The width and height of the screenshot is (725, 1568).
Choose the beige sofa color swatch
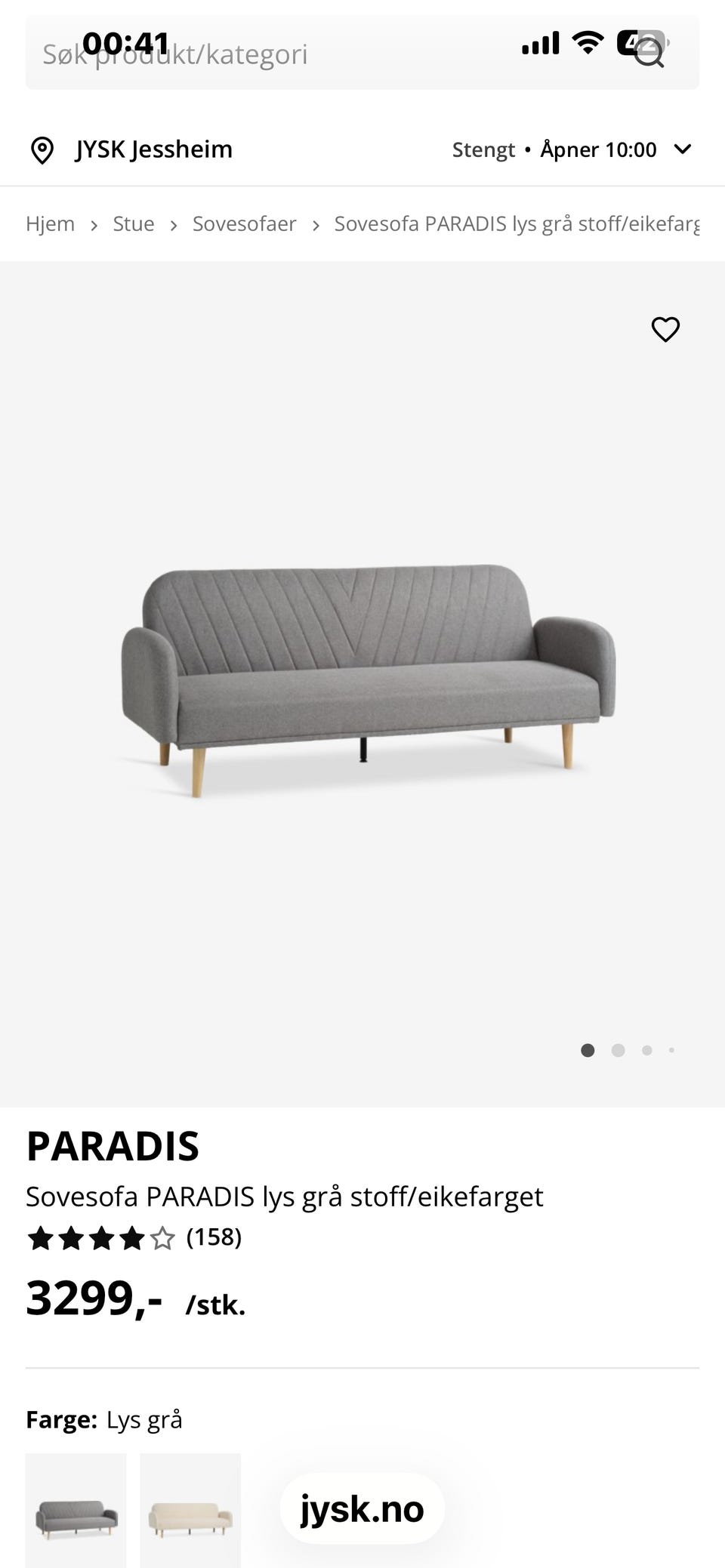pos(190,1510)
